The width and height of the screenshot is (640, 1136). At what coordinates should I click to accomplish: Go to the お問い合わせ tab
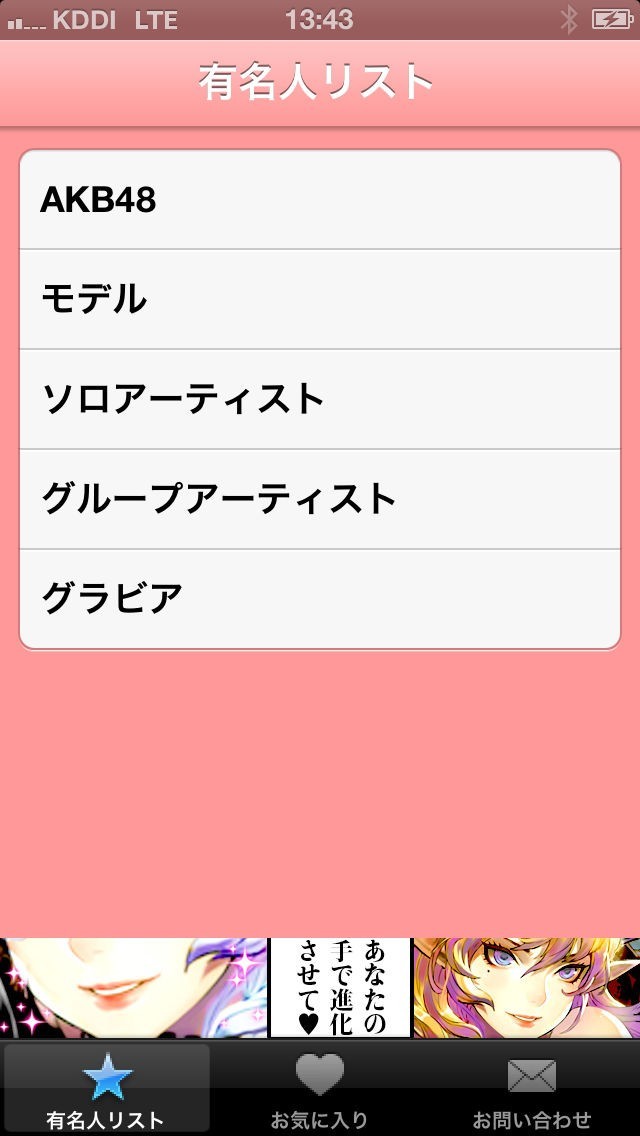pos(531,1088)
